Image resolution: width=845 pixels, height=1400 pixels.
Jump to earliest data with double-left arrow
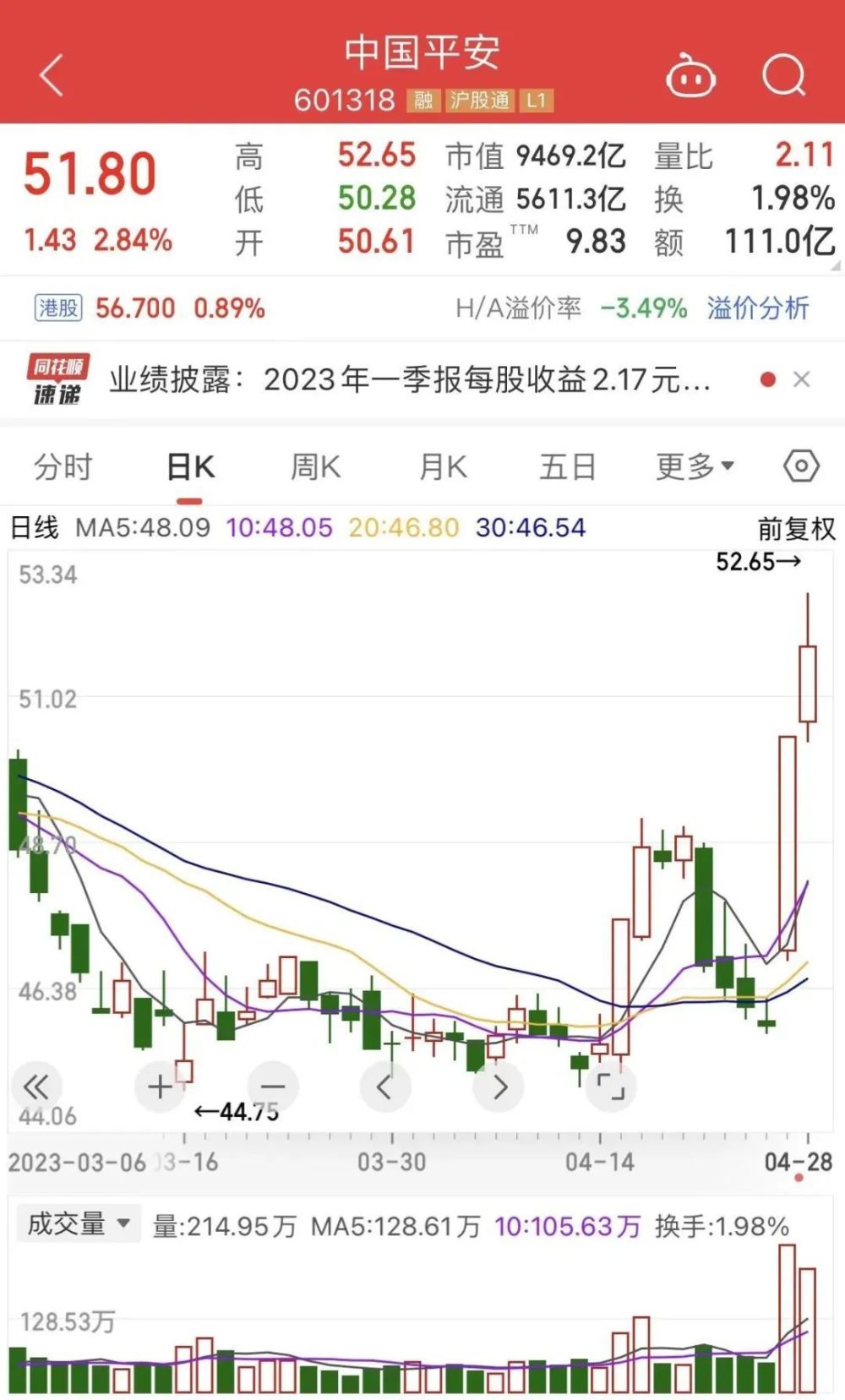point(36,1087)
